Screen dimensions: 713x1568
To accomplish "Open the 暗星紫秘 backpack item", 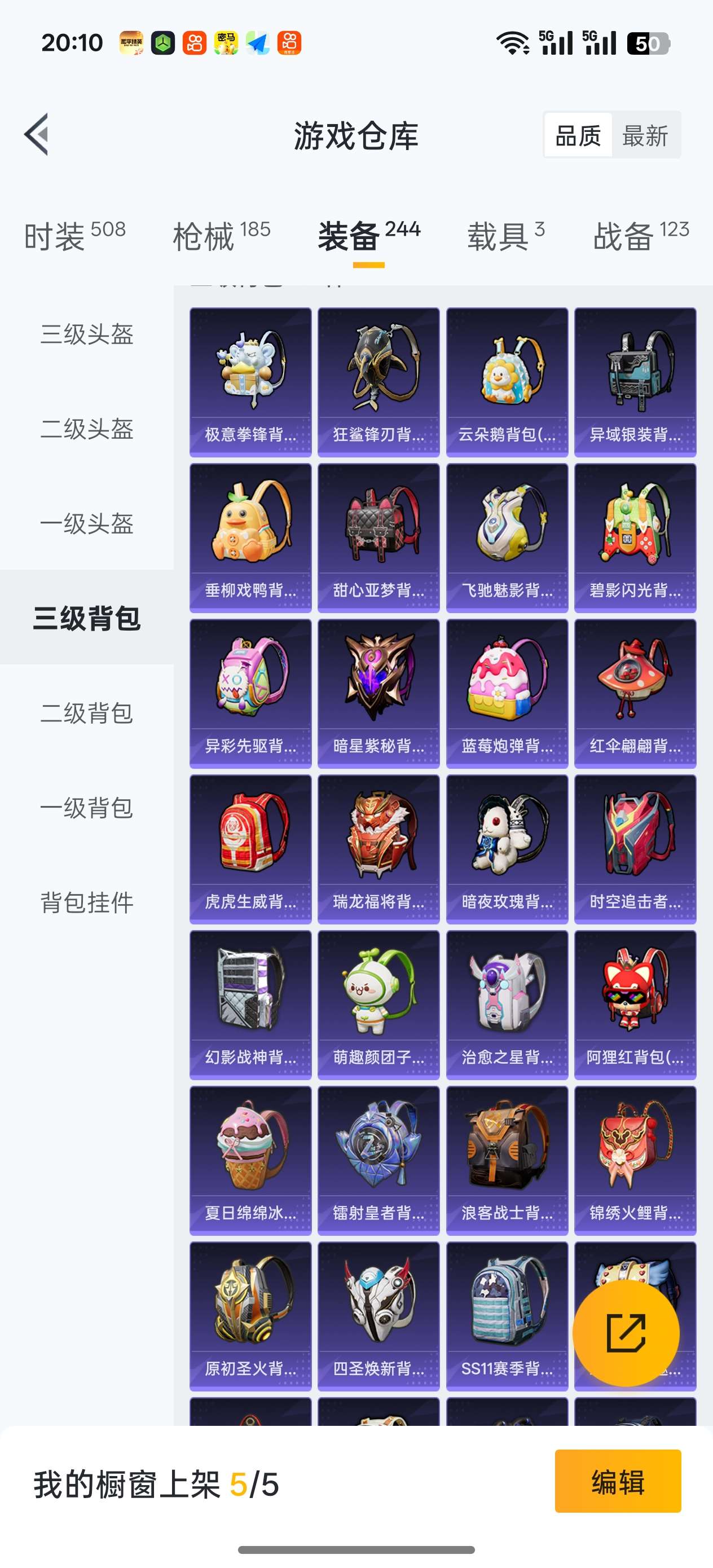I will pyautogui.click(x=378, y=693).
